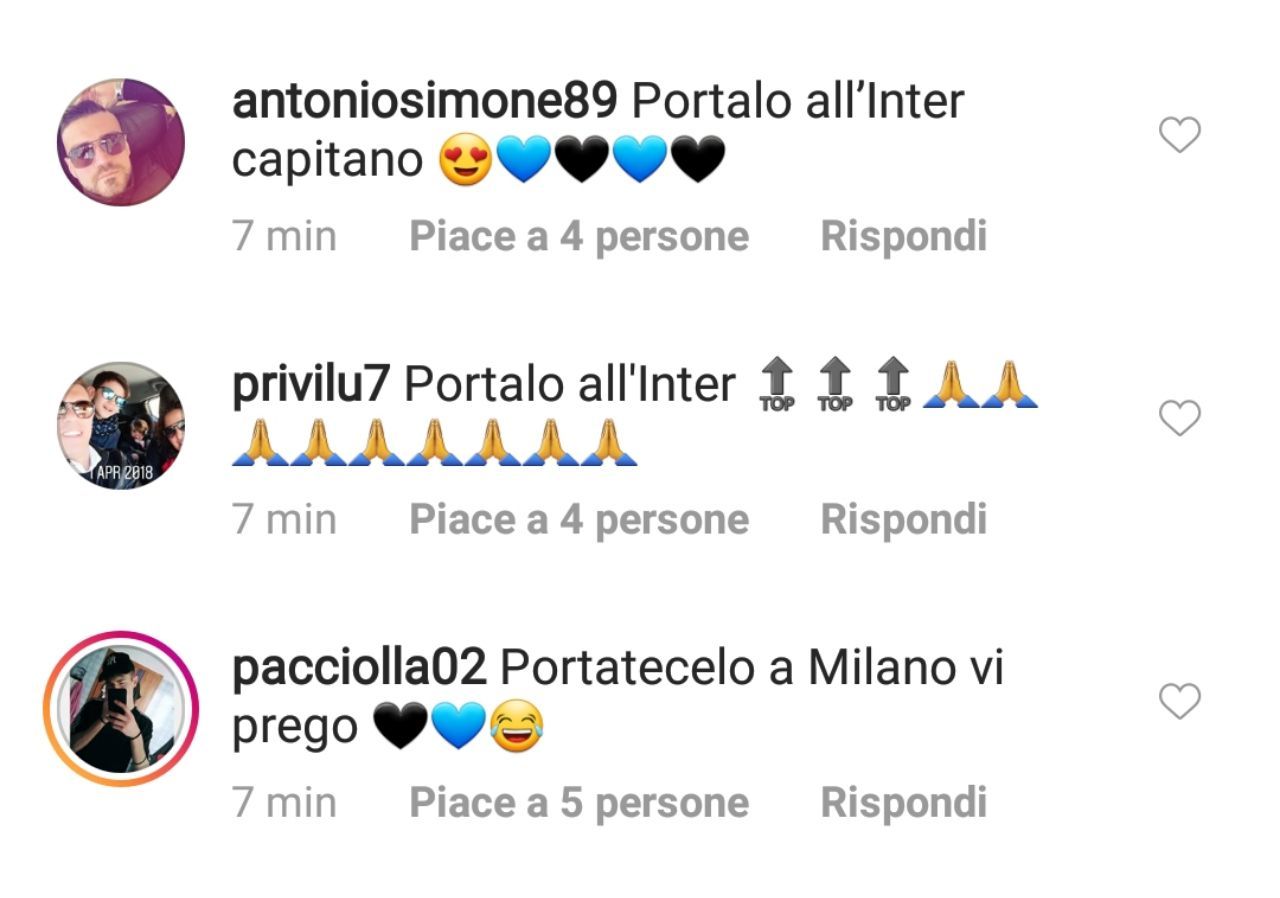Like antoniosimone89's comment
Image resolution: width=1280 pixels, height=898 pixels.
1179,135
